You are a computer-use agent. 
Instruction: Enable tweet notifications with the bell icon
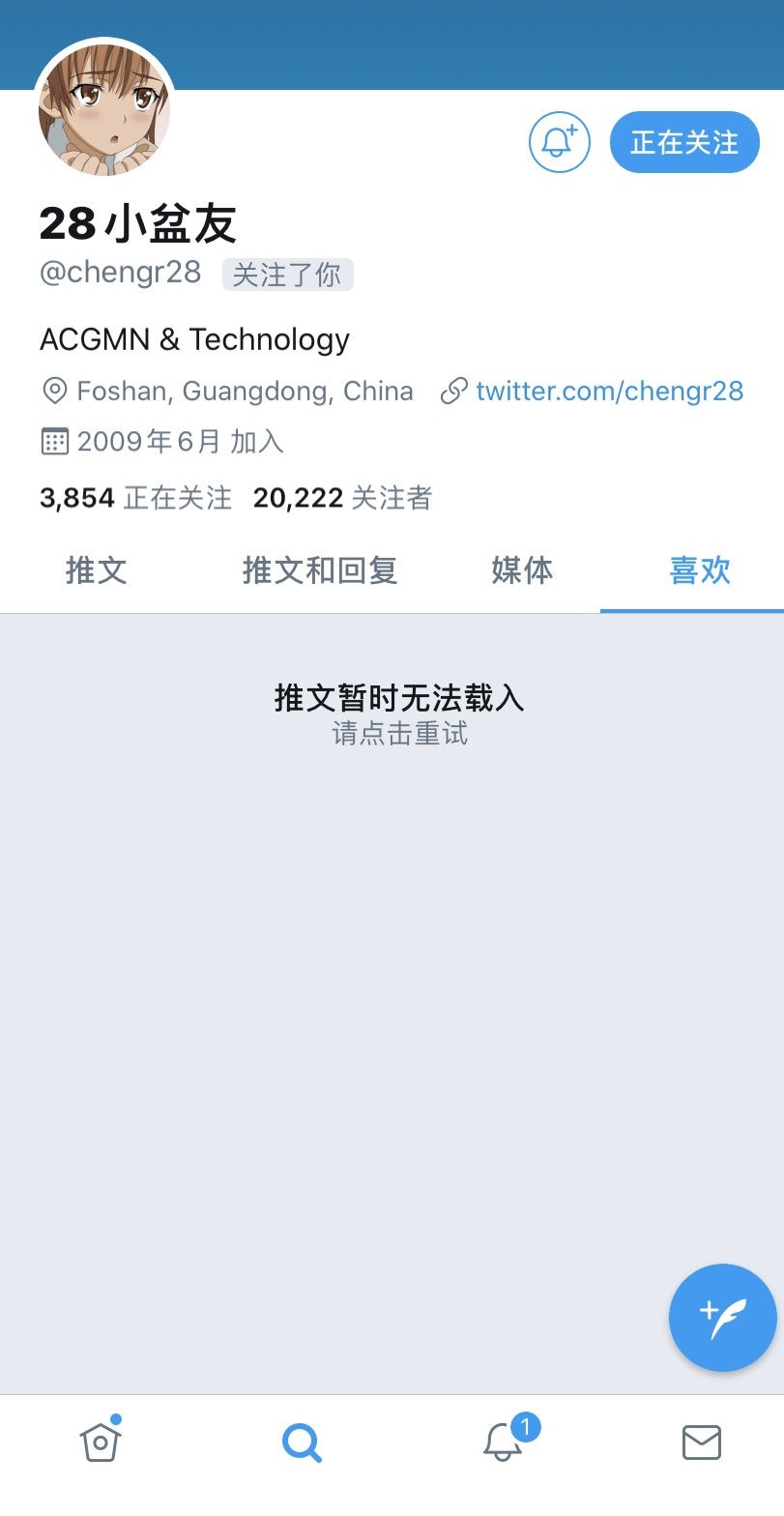pyautogui.click(x=559, y=142)
